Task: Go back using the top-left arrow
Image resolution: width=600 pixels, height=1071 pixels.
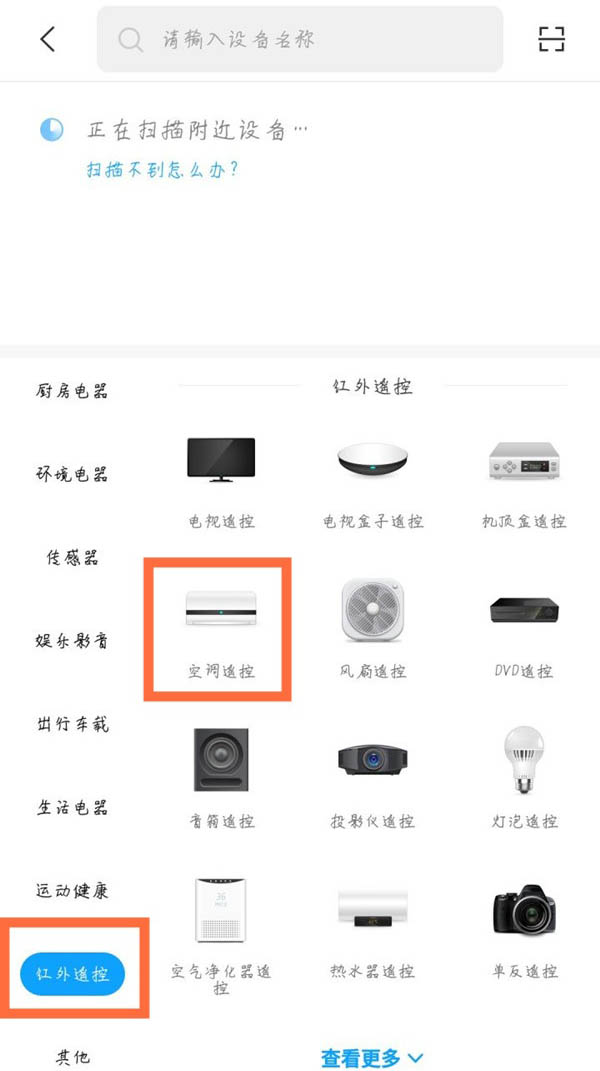Action: click(x=47, y=39)
